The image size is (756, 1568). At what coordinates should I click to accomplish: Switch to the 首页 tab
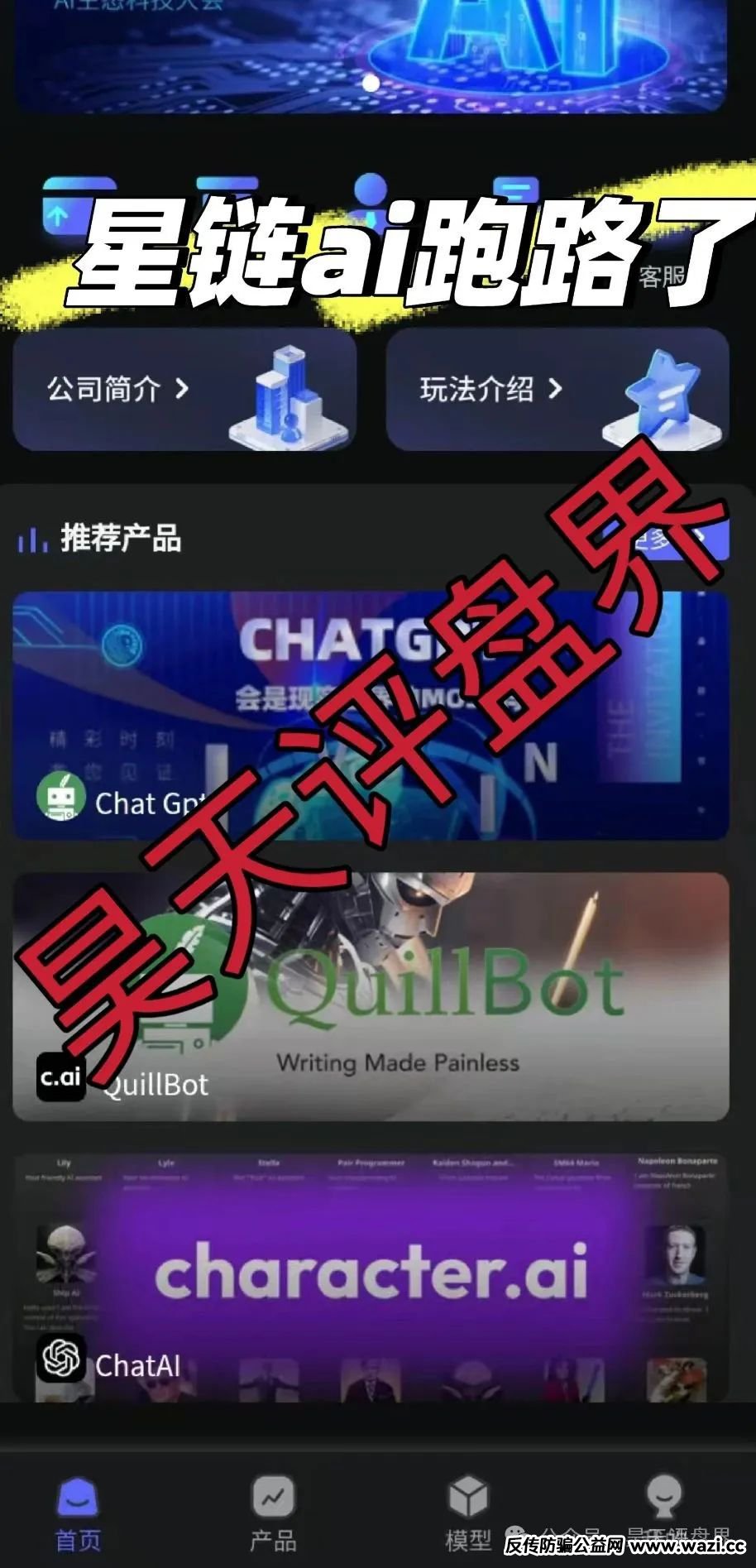click(x=78, y=1516)
